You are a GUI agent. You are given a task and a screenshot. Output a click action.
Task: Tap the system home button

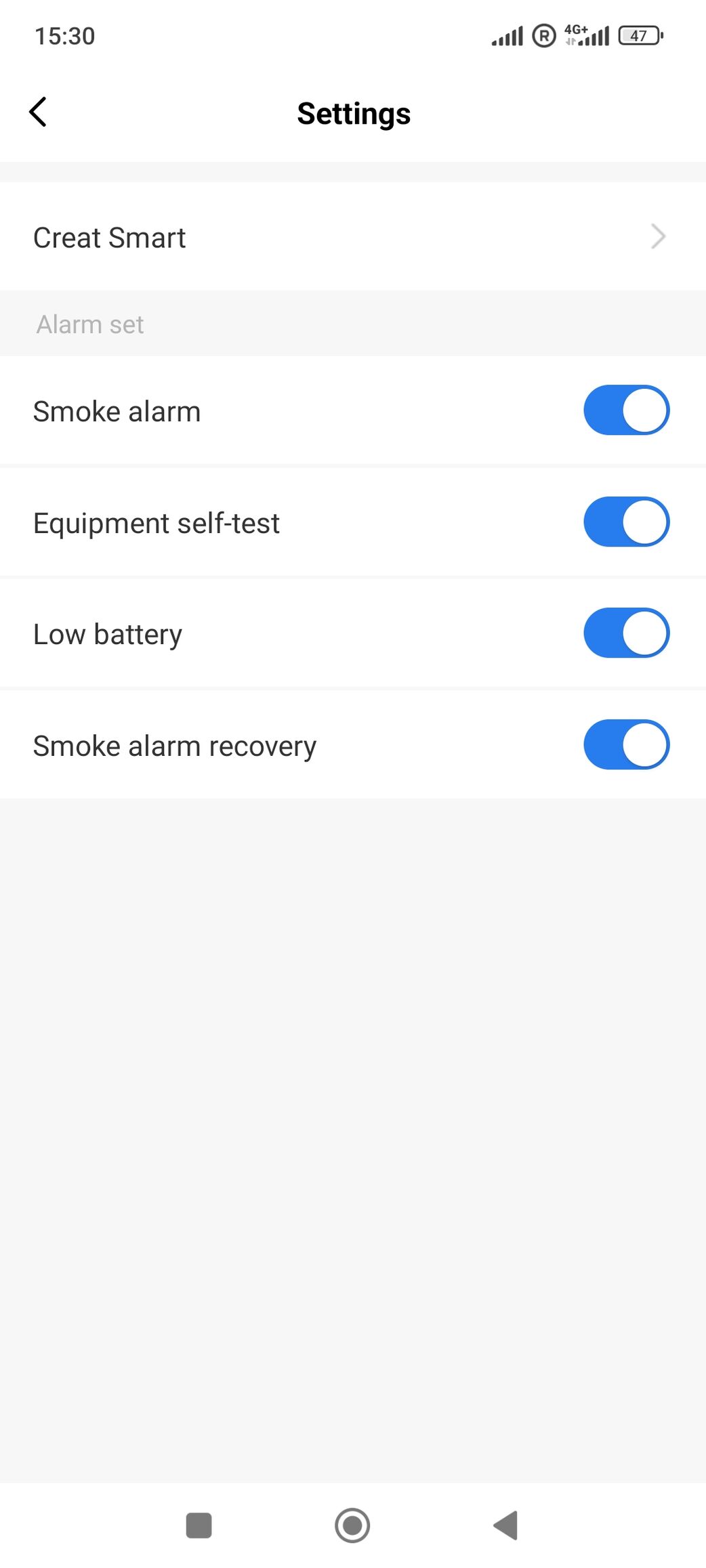352,1525
